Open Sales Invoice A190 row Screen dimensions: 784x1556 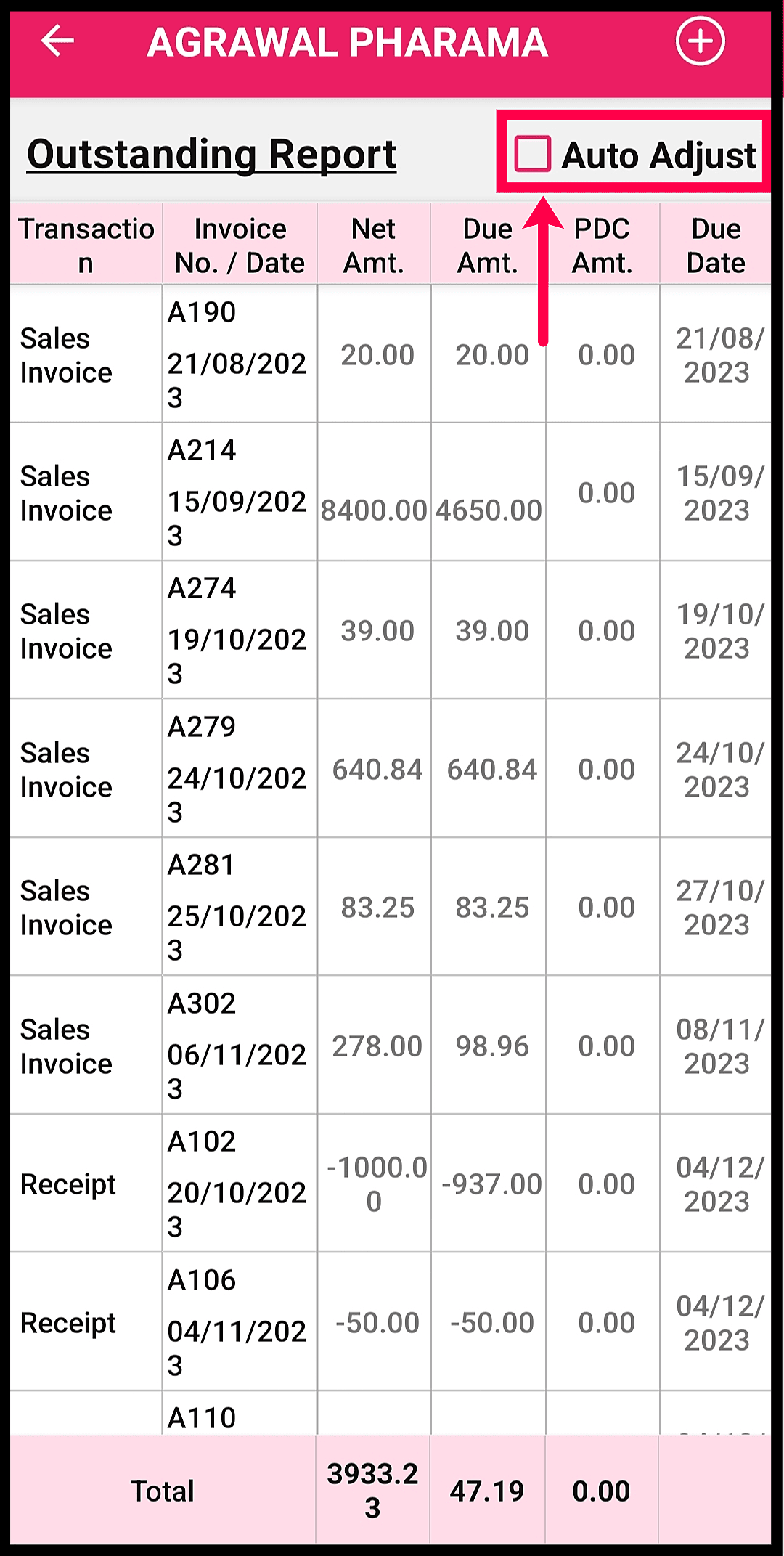click(x=391, y=354)
